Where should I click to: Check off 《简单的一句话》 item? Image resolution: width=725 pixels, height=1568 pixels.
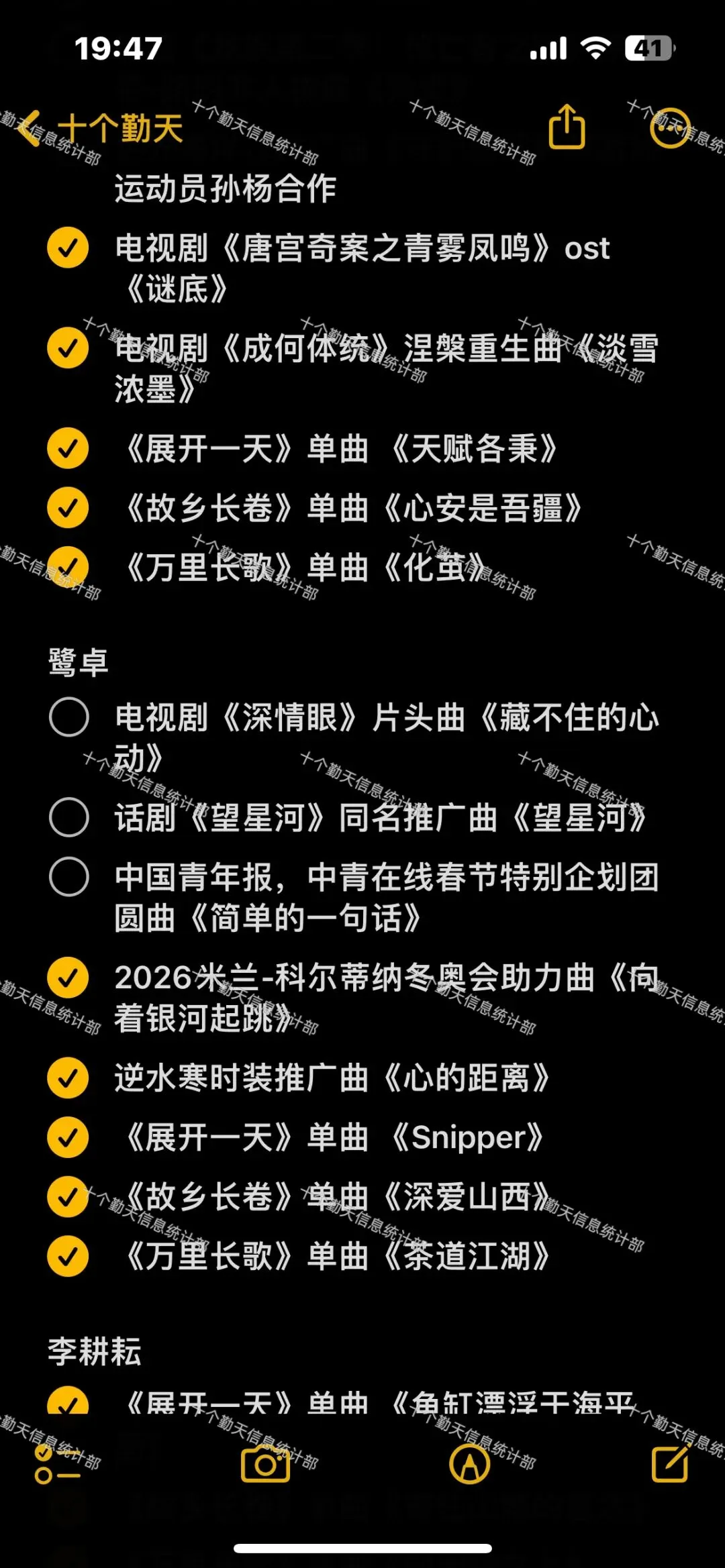click(x=68, y=876)
